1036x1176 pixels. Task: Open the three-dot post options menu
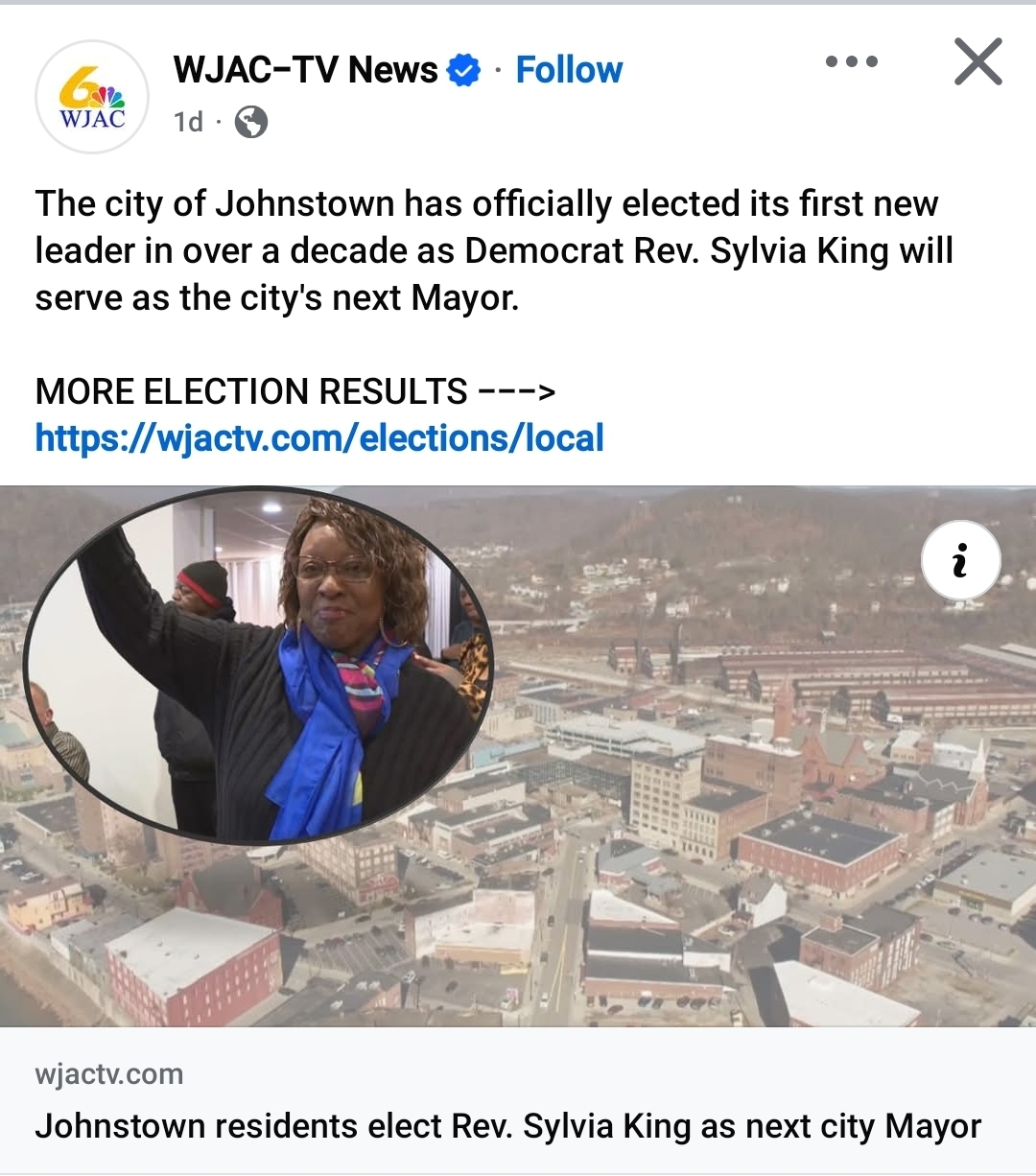(x=851, y=62)
